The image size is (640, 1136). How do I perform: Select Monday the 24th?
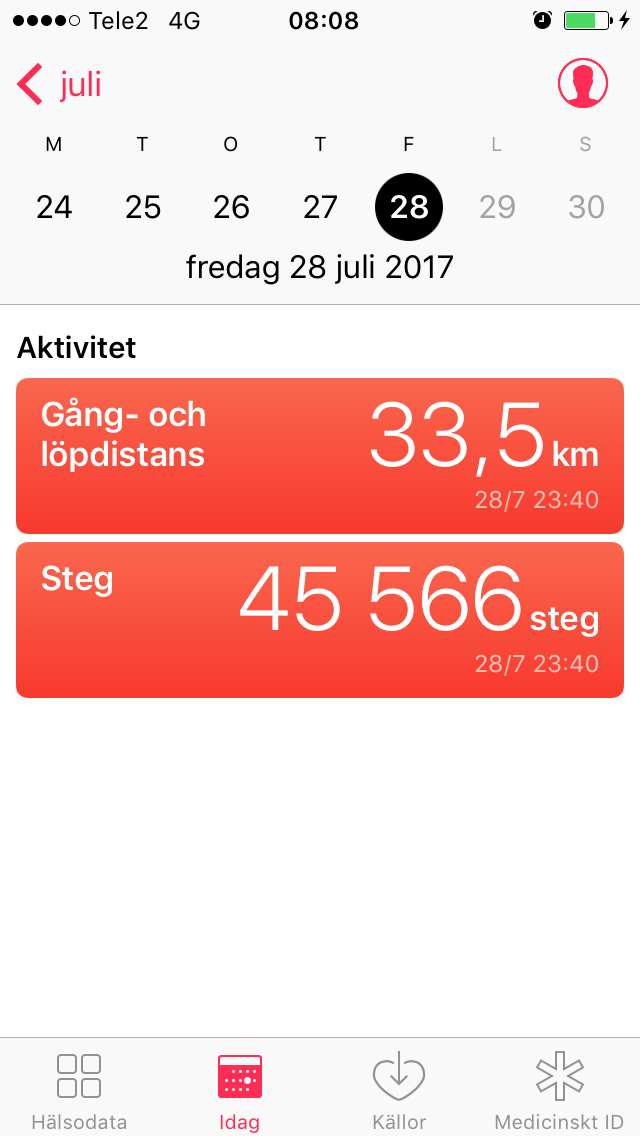54,207
